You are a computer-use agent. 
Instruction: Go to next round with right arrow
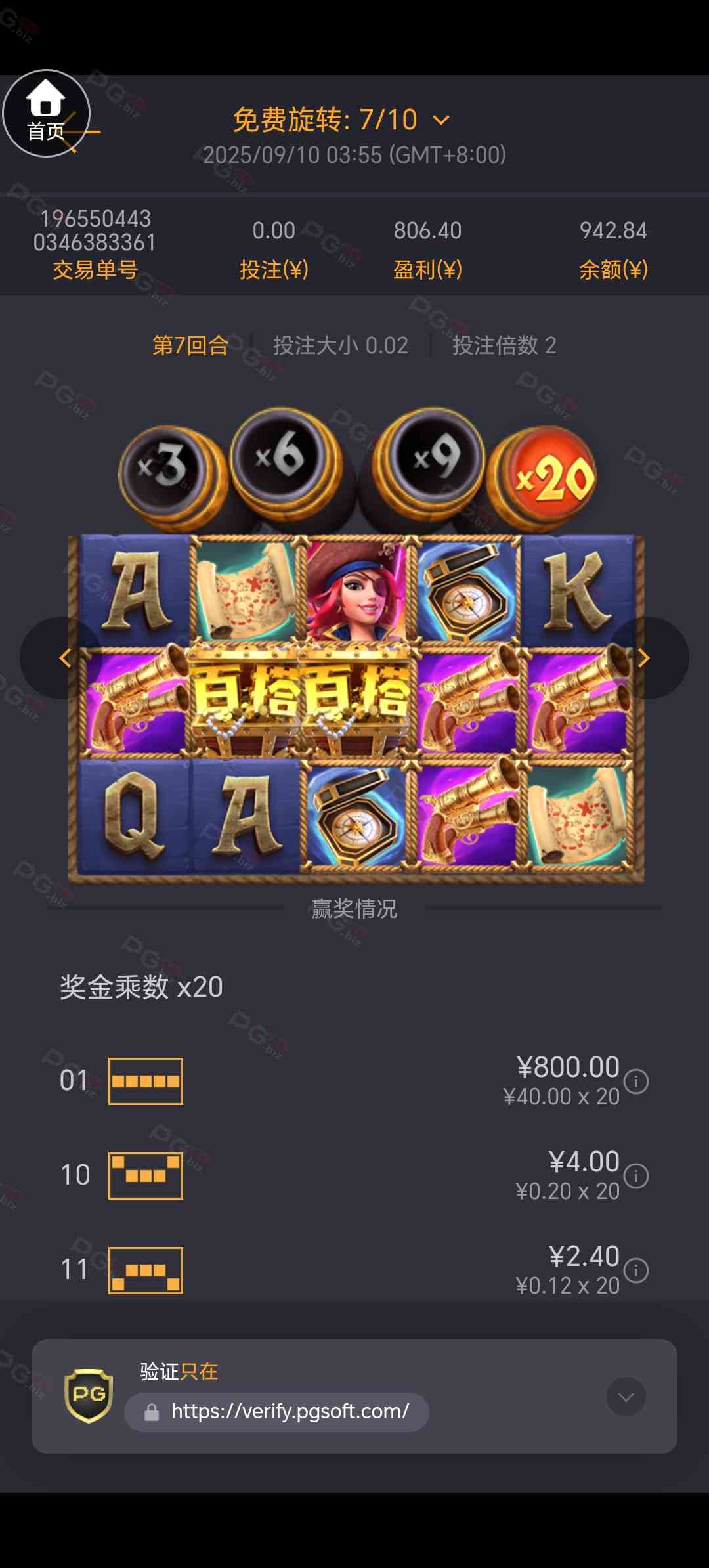(644, 658)
